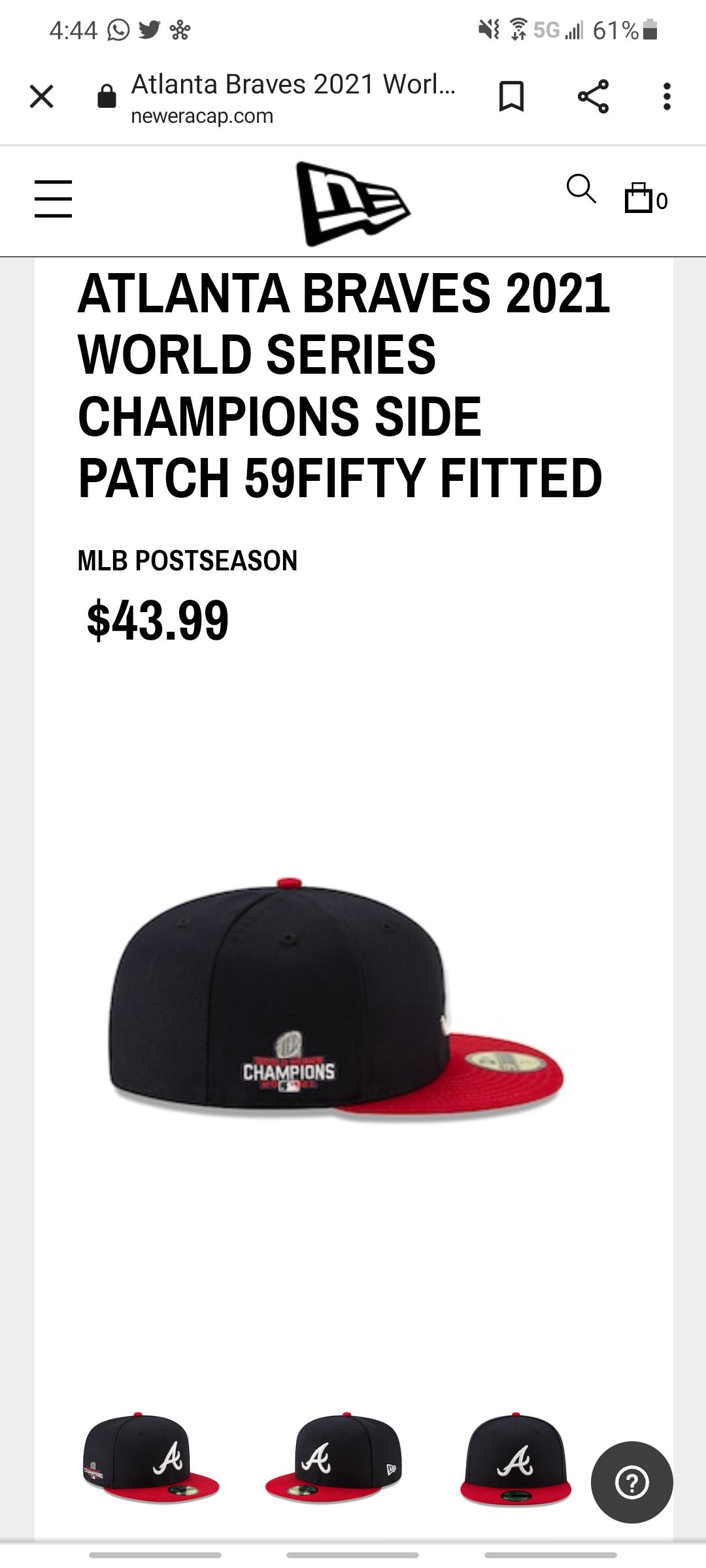Go to New Era home via logo
This screenshot has height=1568, width=706.
352,203
